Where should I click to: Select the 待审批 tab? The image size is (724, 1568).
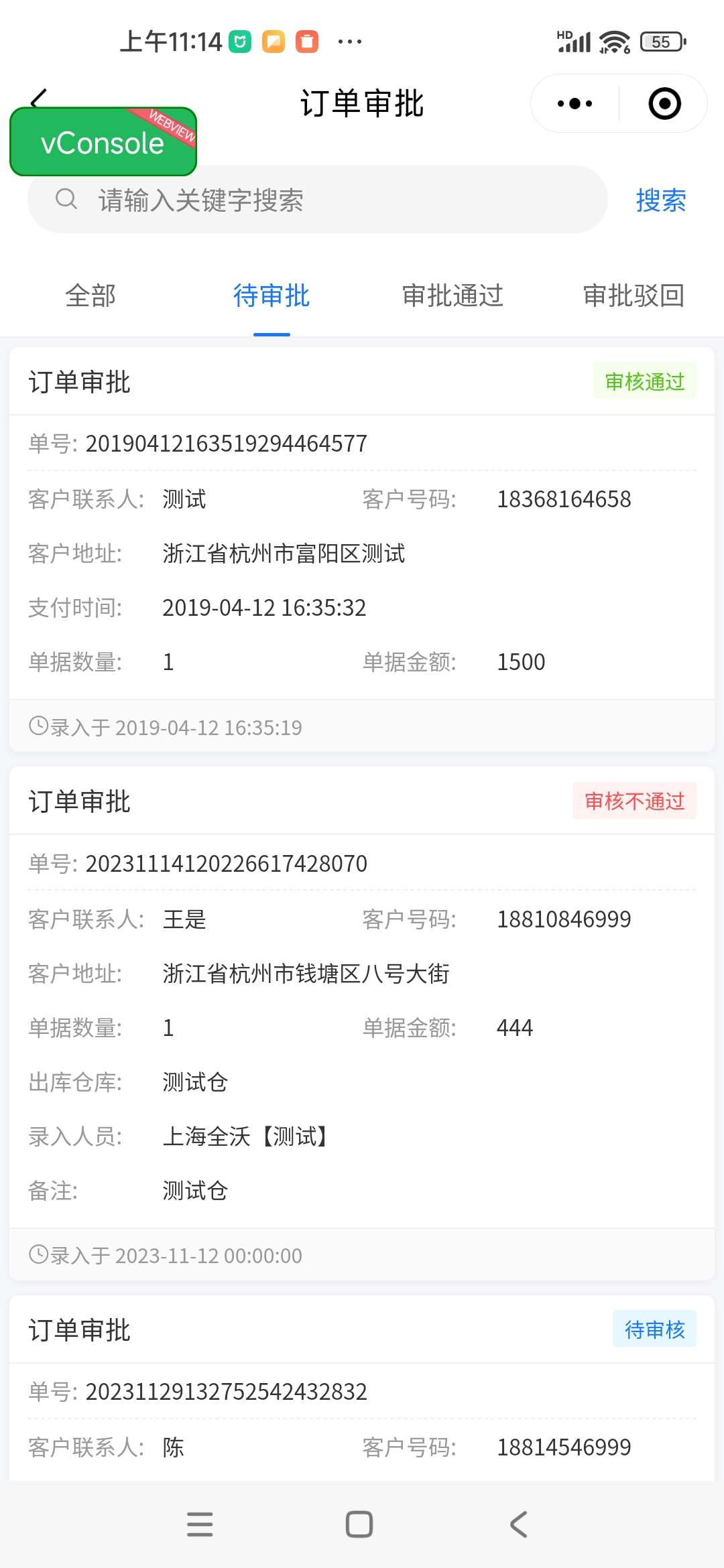point(271,296)
